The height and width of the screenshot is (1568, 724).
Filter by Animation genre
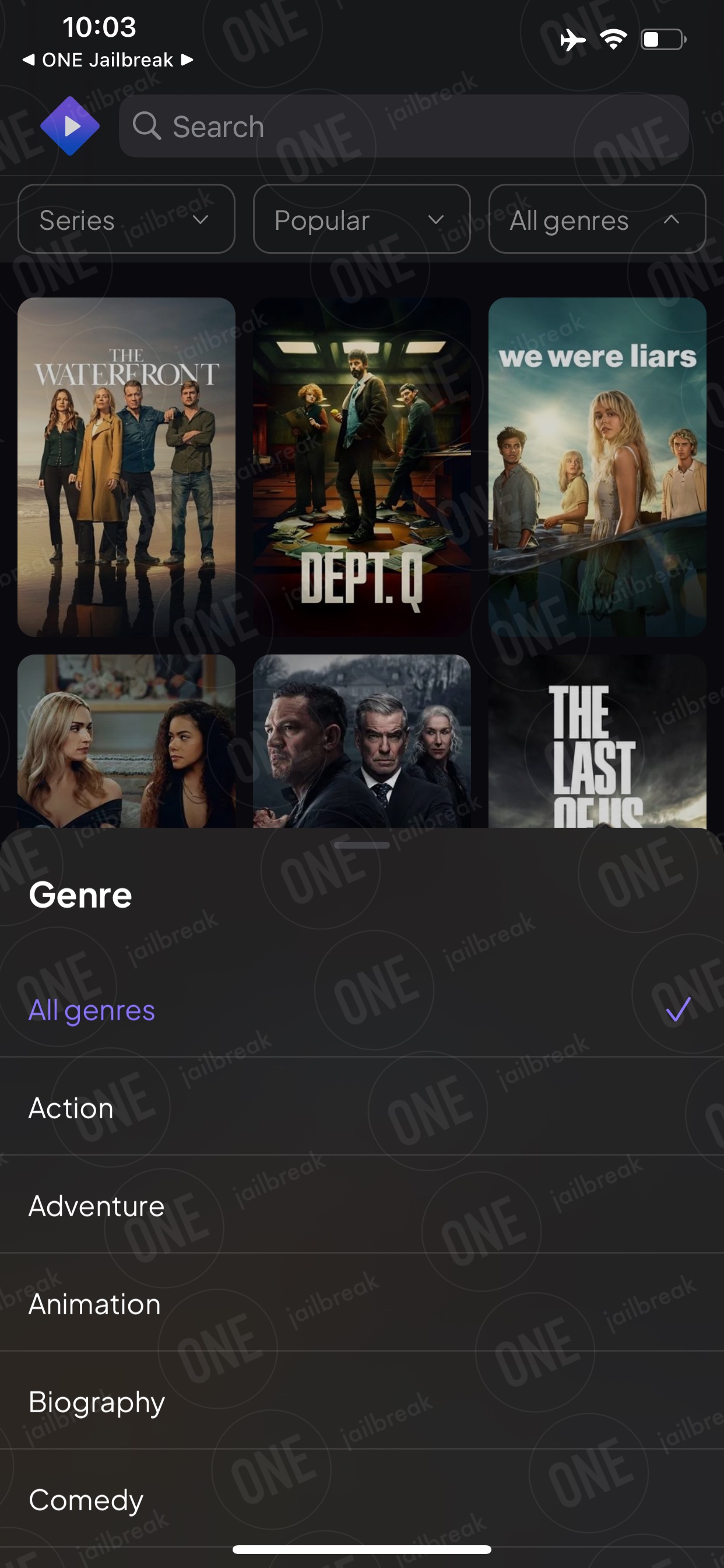362,1304
